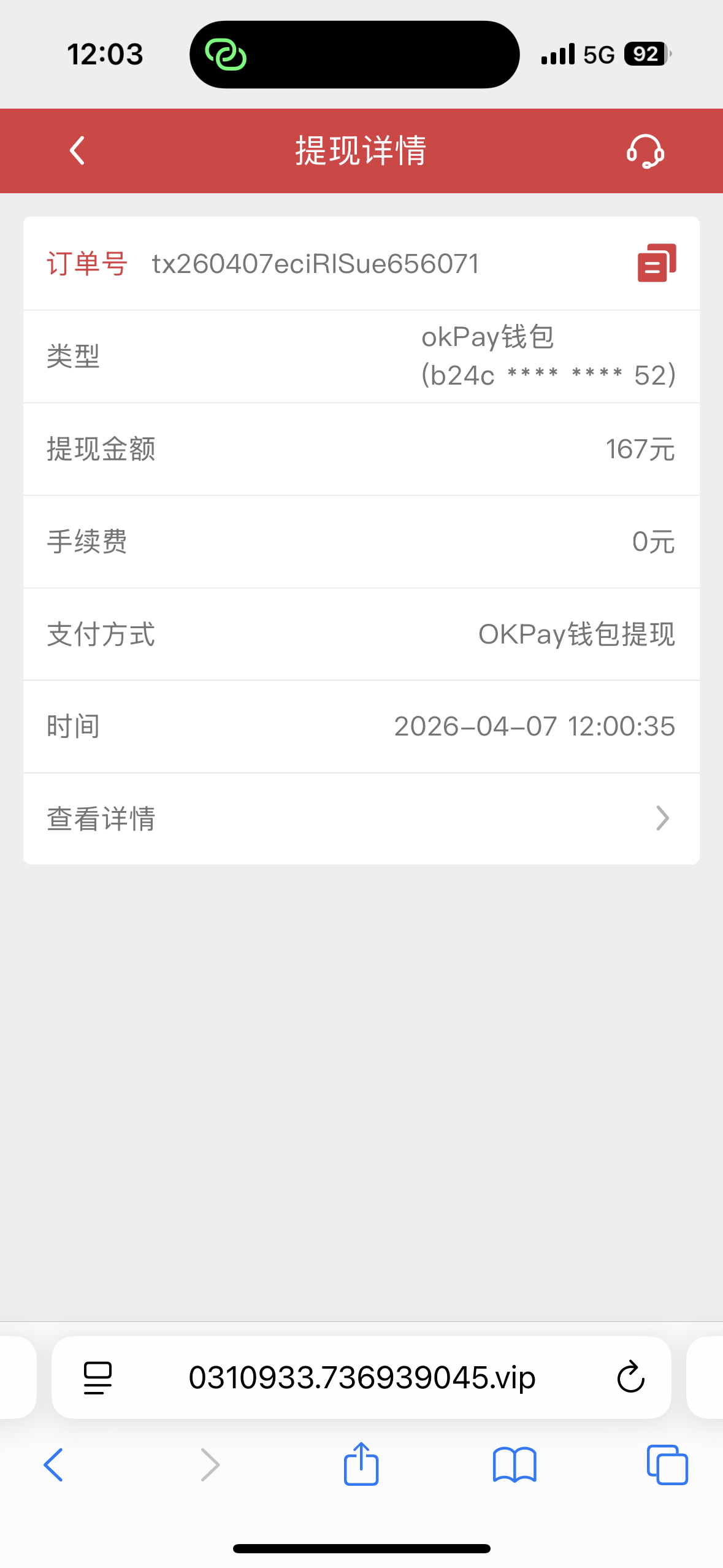This screenshot has height=1568, width=723.
Task: Select the 提现金额 167元 row
Action: point(361,449)
